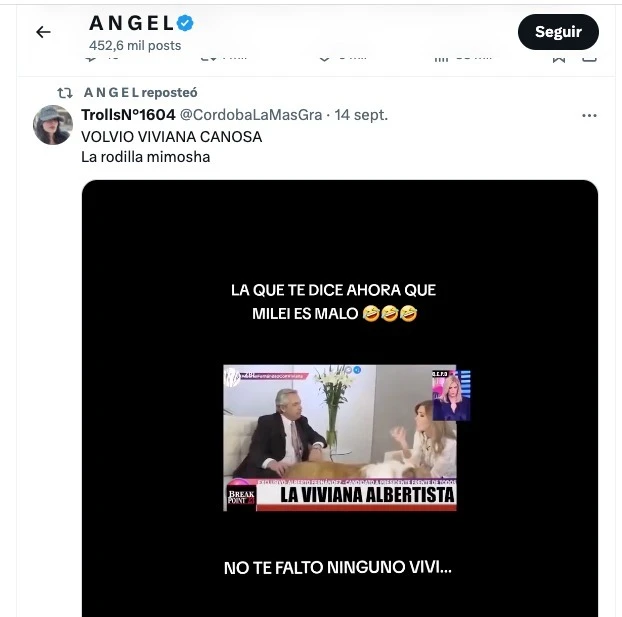
Task: Open the 14 sept. post timestamp
Action: point(361,115)
